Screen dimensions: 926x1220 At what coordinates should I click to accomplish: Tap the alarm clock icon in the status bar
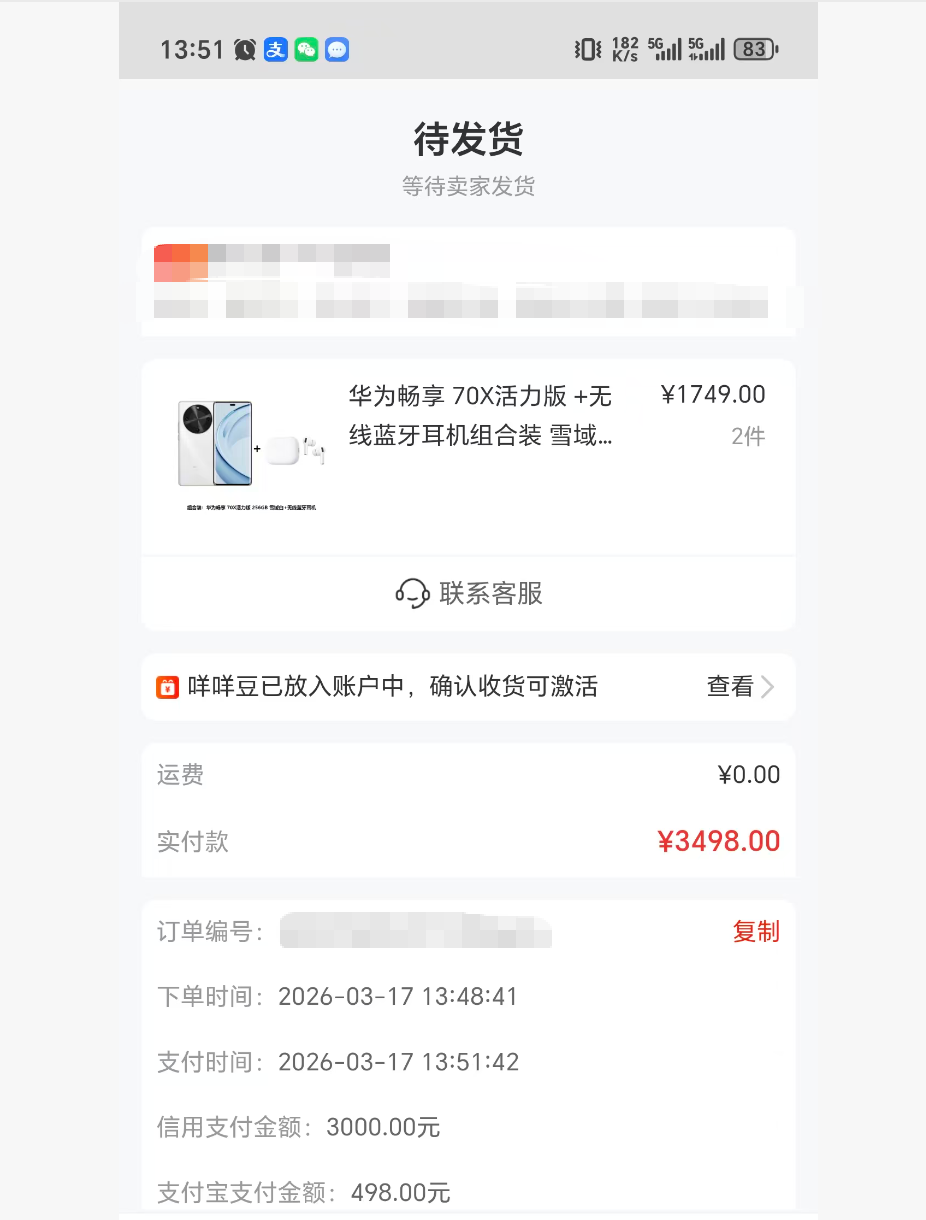click(x=244, y=49)
